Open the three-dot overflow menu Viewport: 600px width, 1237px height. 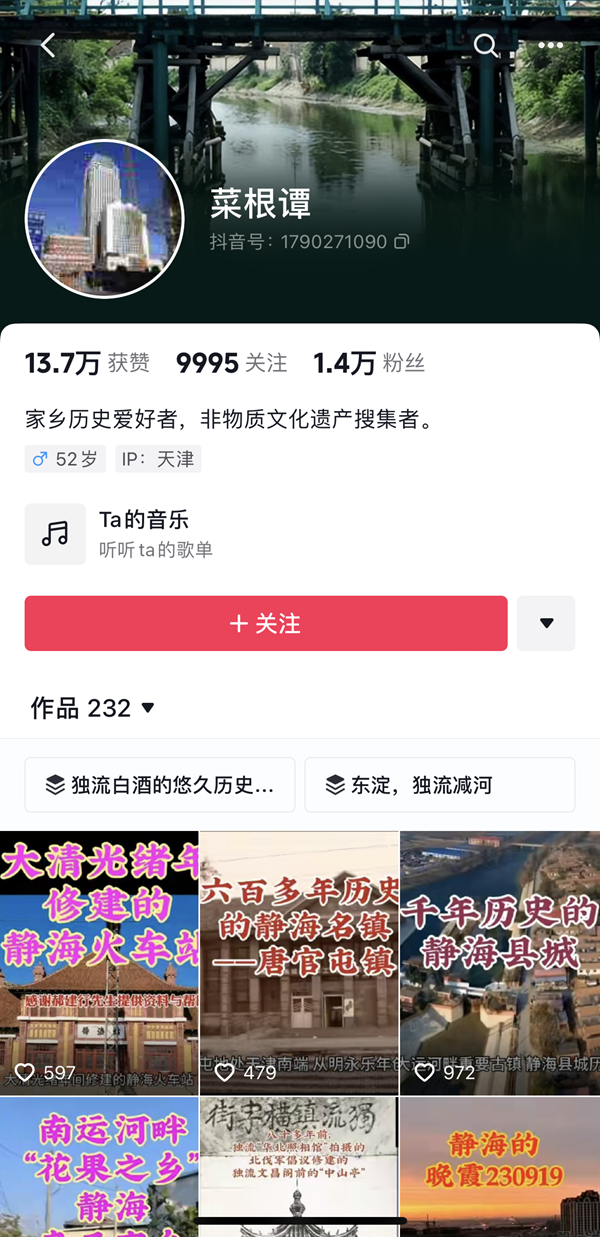[550, 45]
